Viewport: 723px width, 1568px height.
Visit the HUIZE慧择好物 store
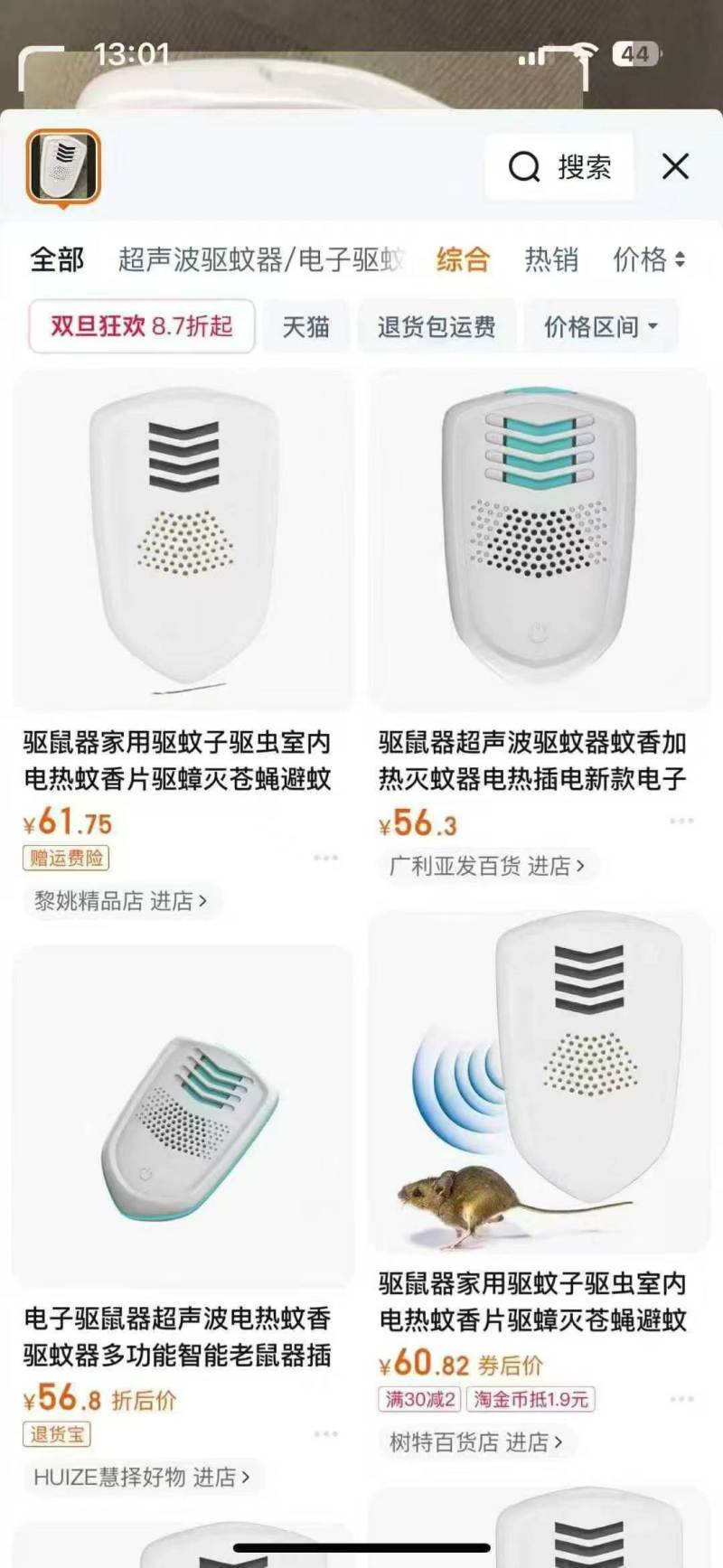[142, 1477]
